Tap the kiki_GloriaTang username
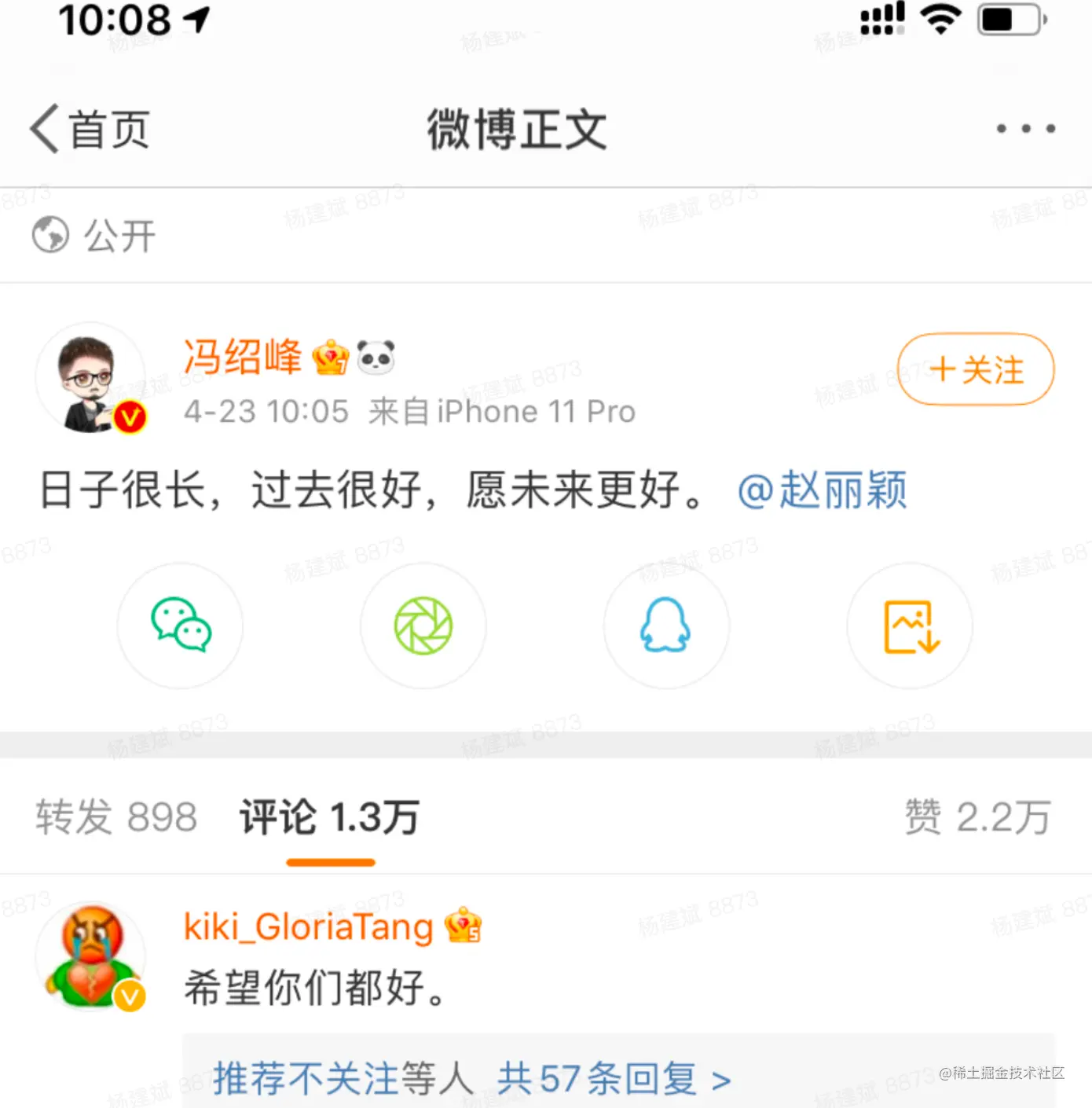 click(308, 926)
